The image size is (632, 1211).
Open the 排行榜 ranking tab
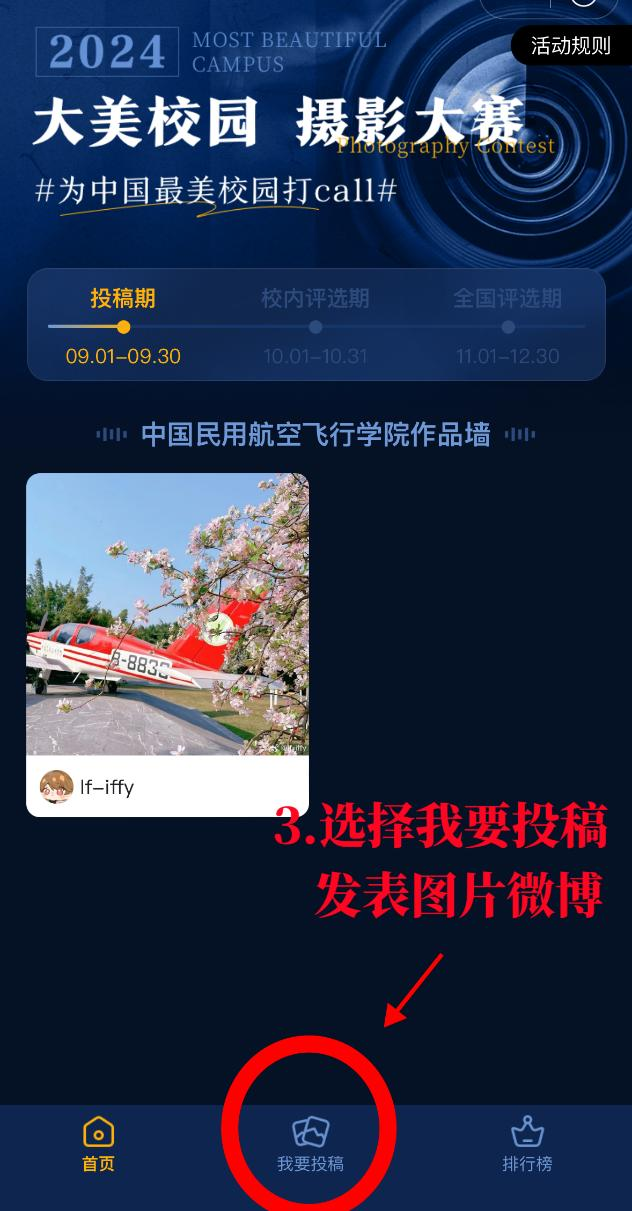point(527,1145)
